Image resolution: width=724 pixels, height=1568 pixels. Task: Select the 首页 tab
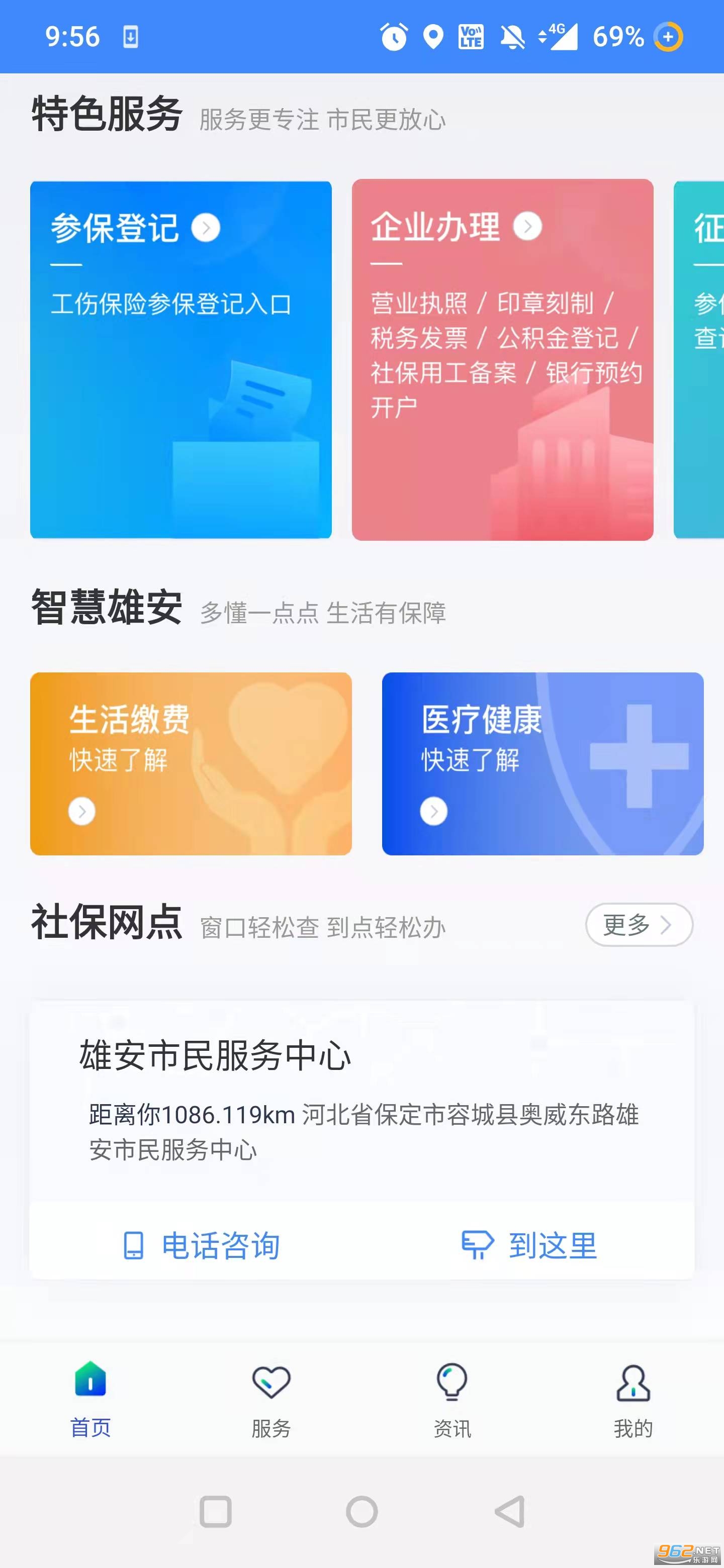coord(90,1400)
